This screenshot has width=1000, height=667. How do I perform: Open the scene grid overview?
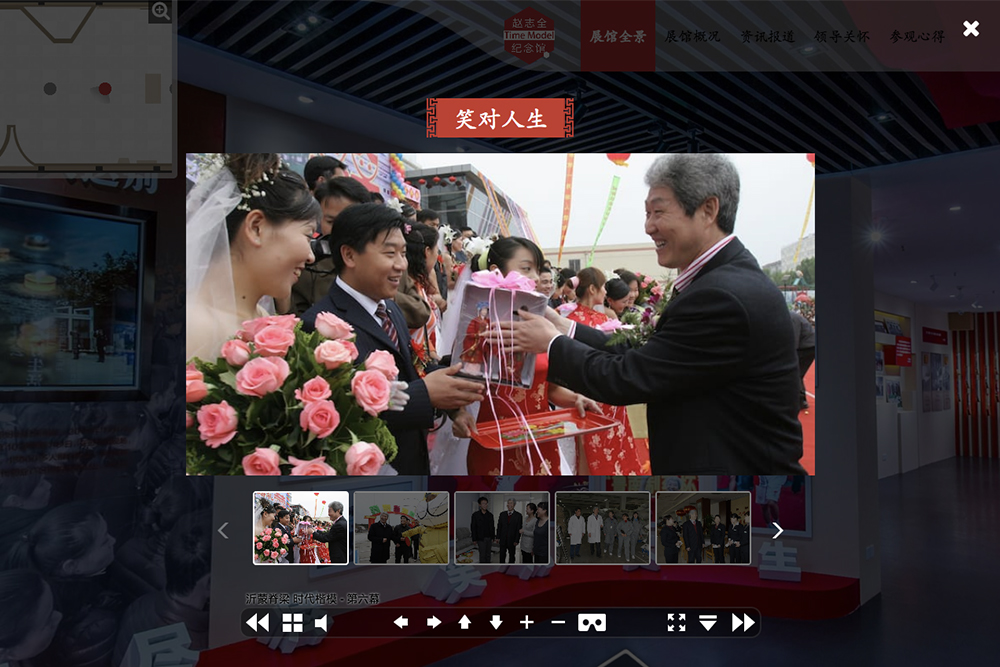pos(292,623)
